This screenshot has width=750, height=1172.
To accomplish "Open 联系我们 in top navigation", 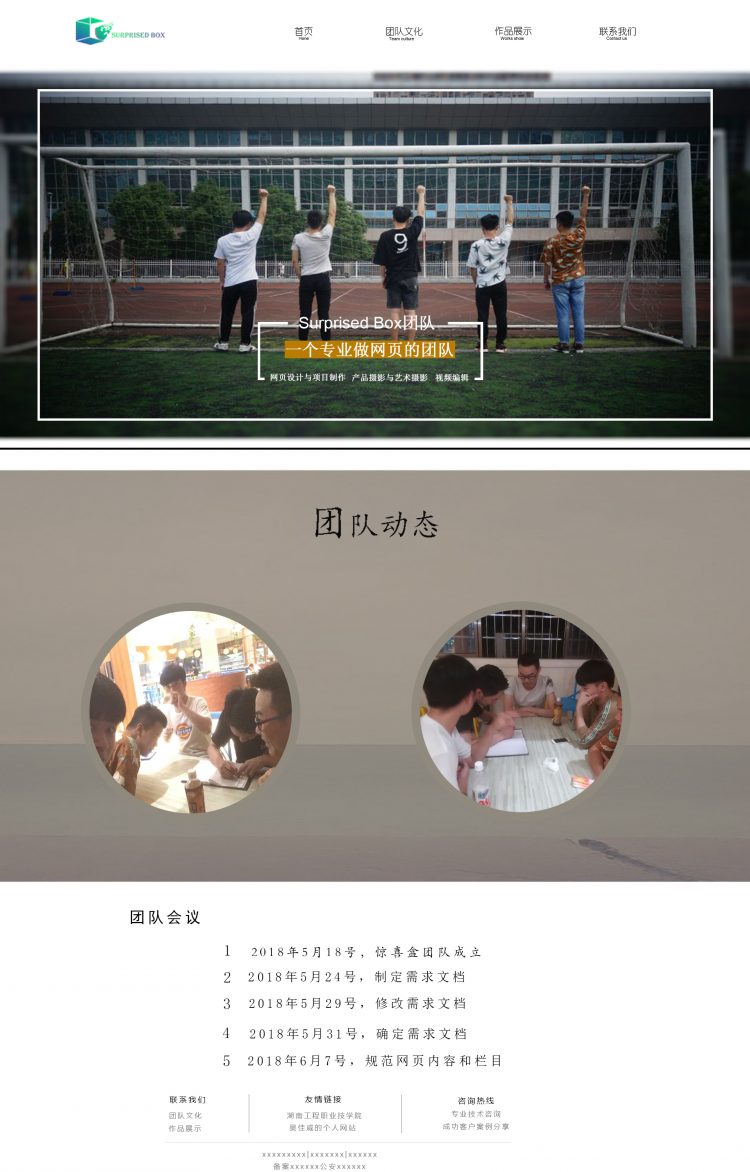I will pos(617,33).
